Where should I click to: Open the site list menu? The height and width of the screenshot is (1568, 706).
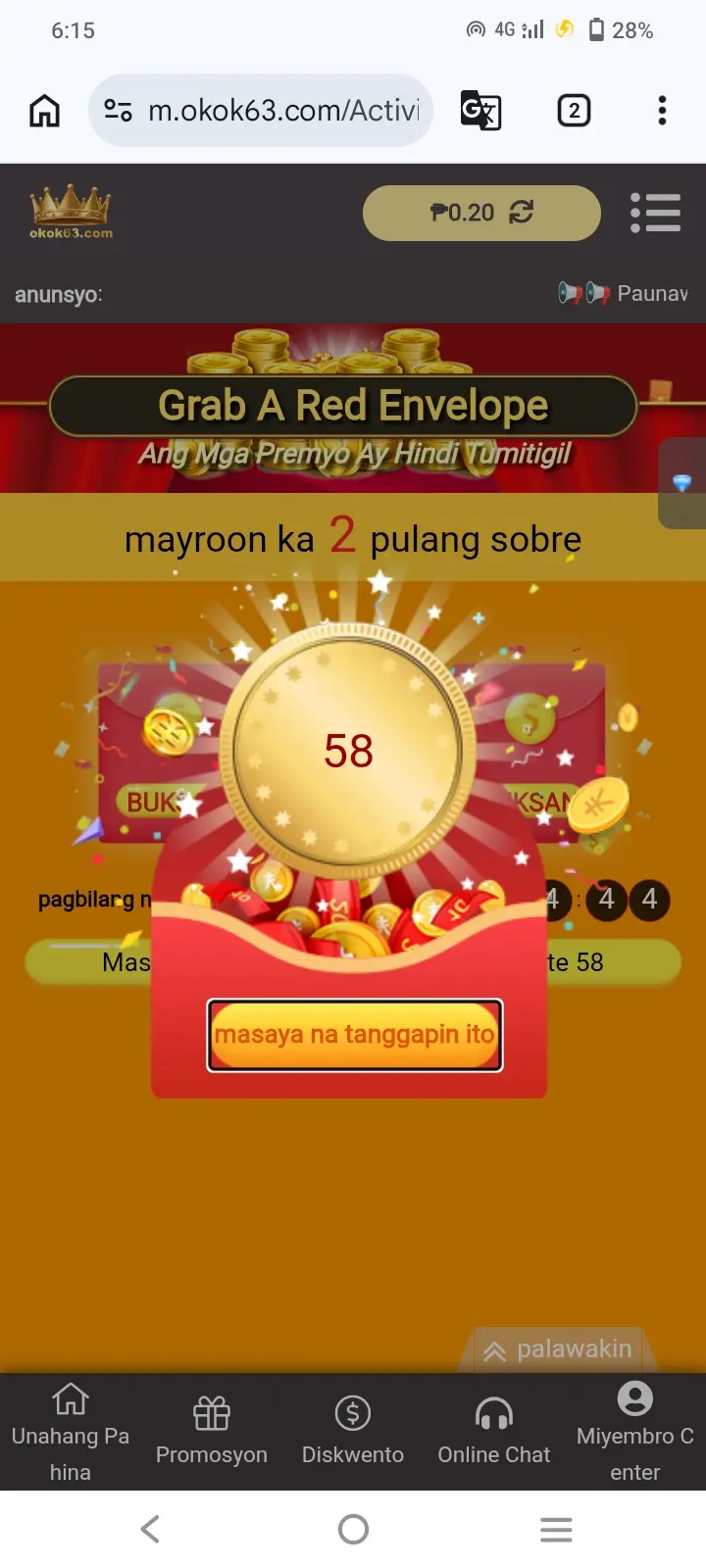coord(655,212)
